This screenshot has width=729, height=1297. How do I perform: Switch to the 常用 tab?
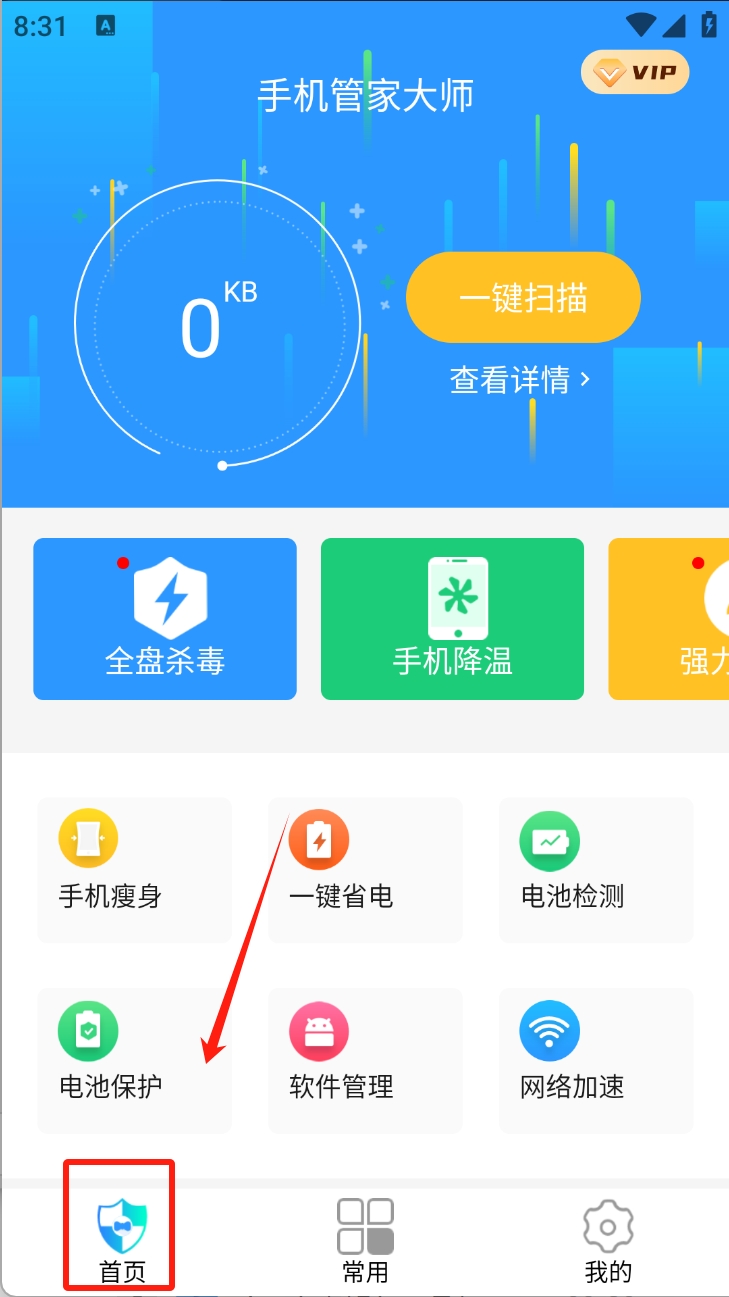(x=365, y=1240)
